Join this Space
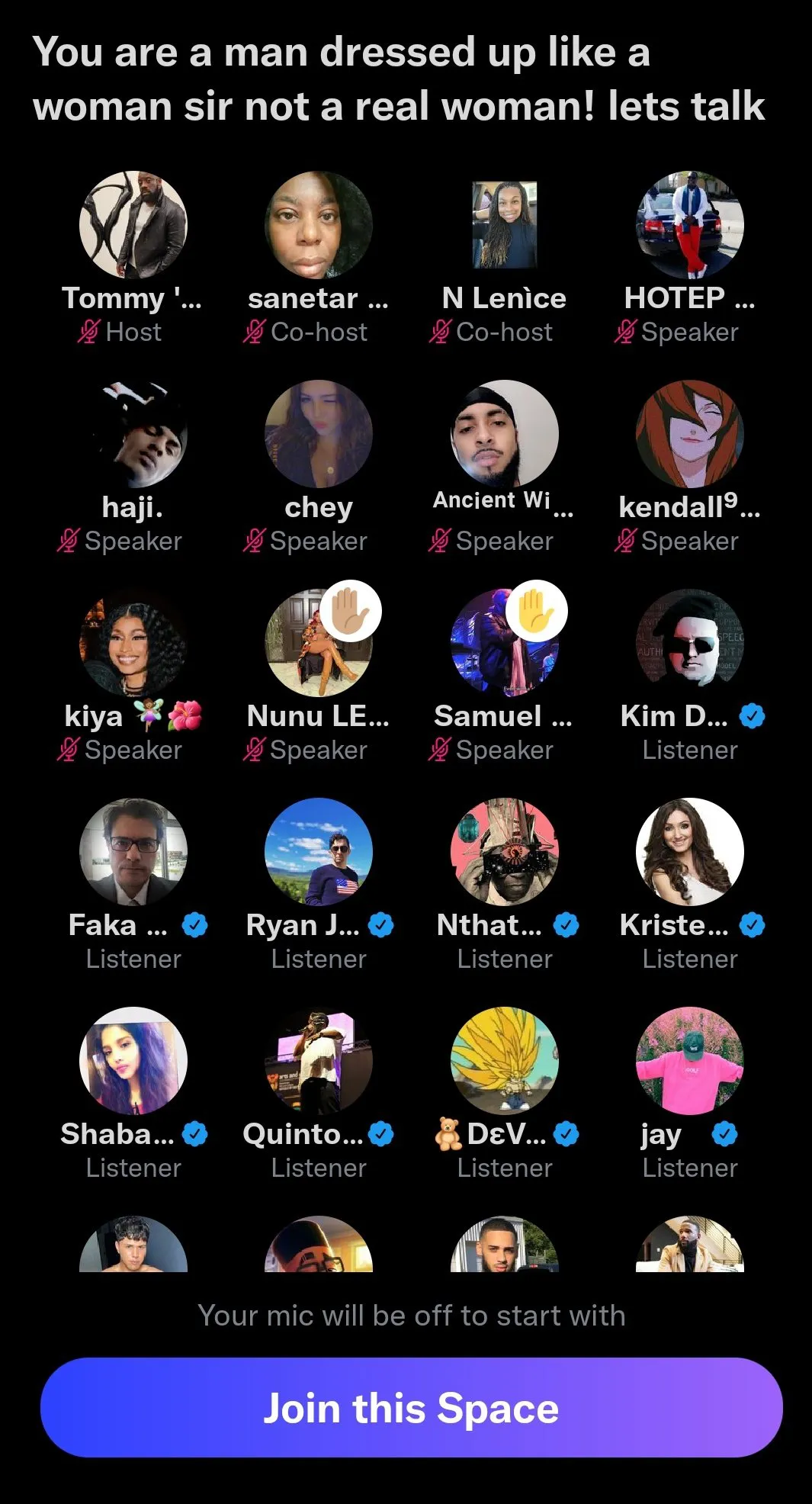The image size is (812, 1504). pos(411,1407)
